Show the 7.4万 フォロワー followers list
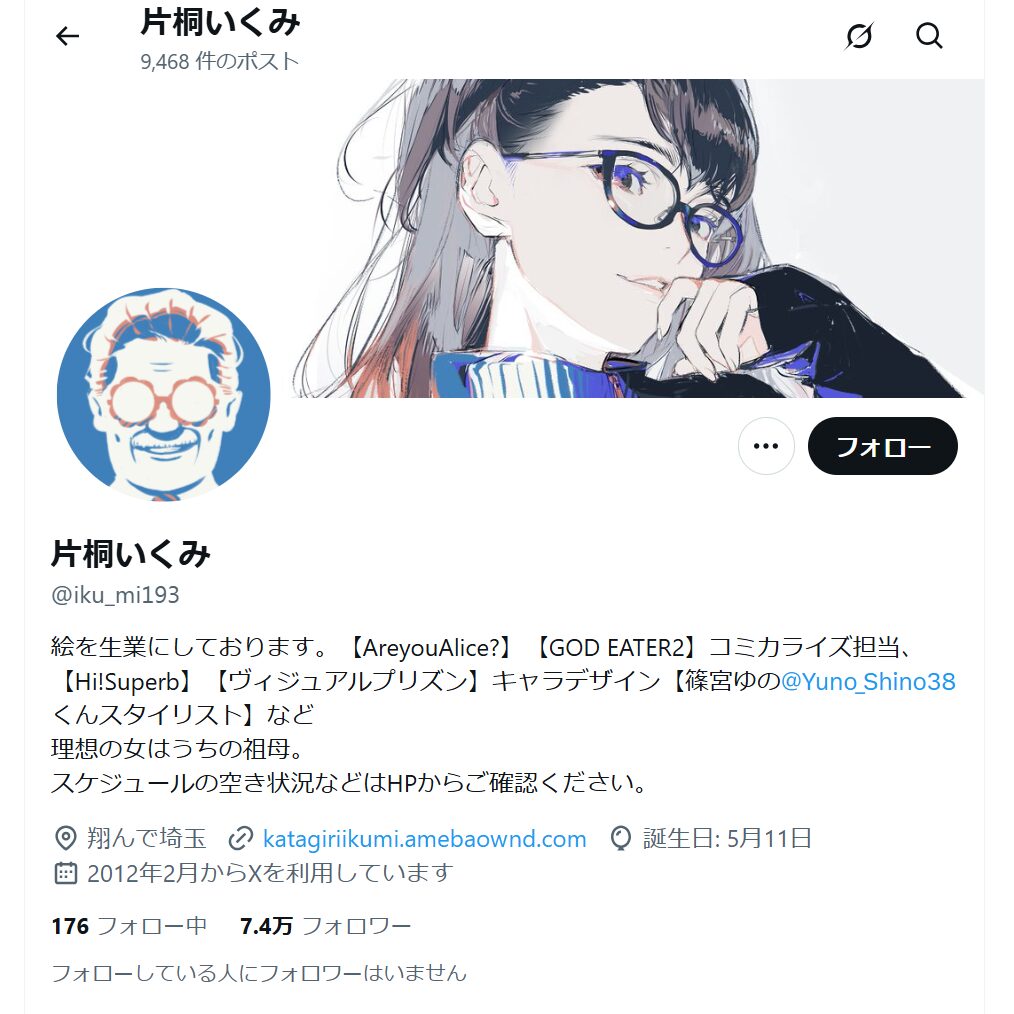This screenshot has height=1014, width=1014. point(325,926)
